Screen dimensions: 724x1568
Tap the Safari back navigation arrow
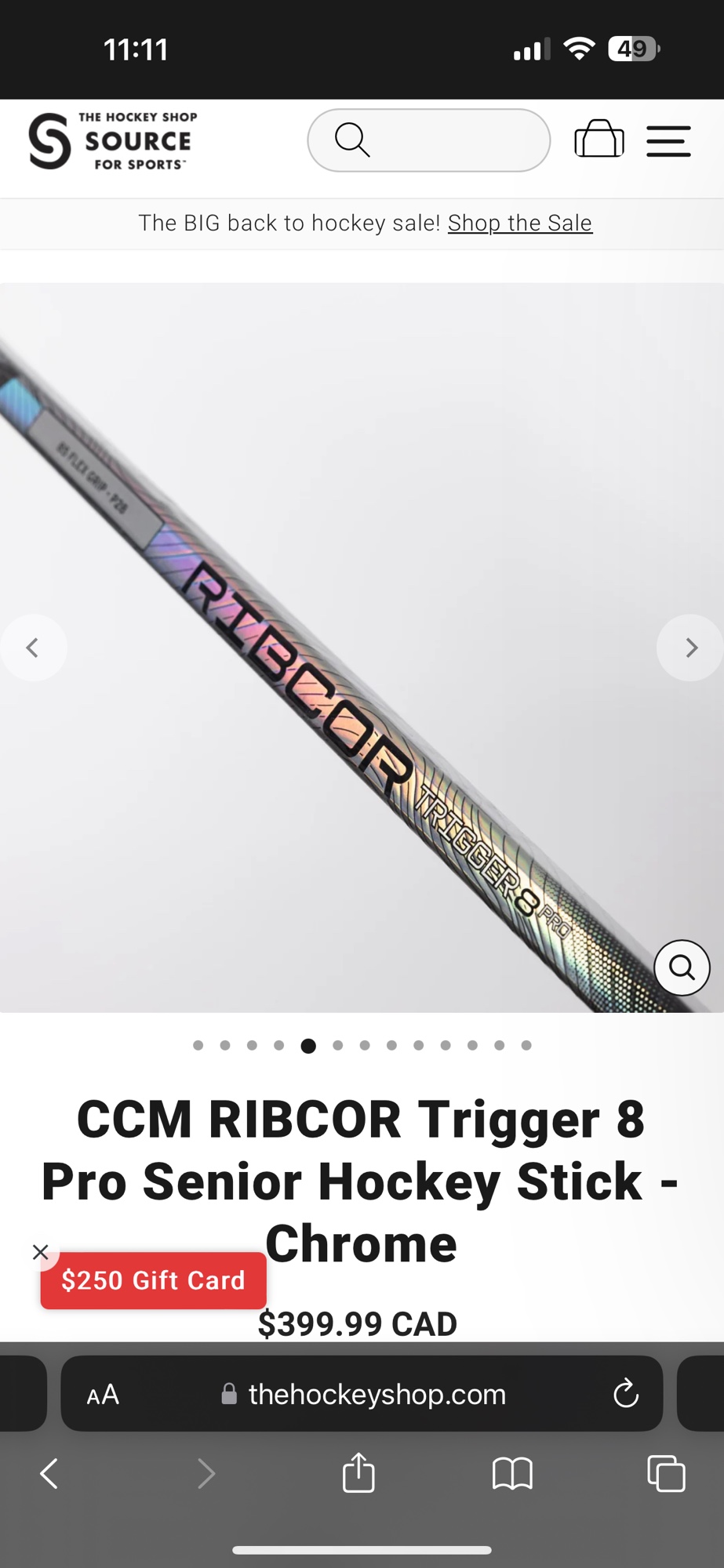(x=49, y=1473)
